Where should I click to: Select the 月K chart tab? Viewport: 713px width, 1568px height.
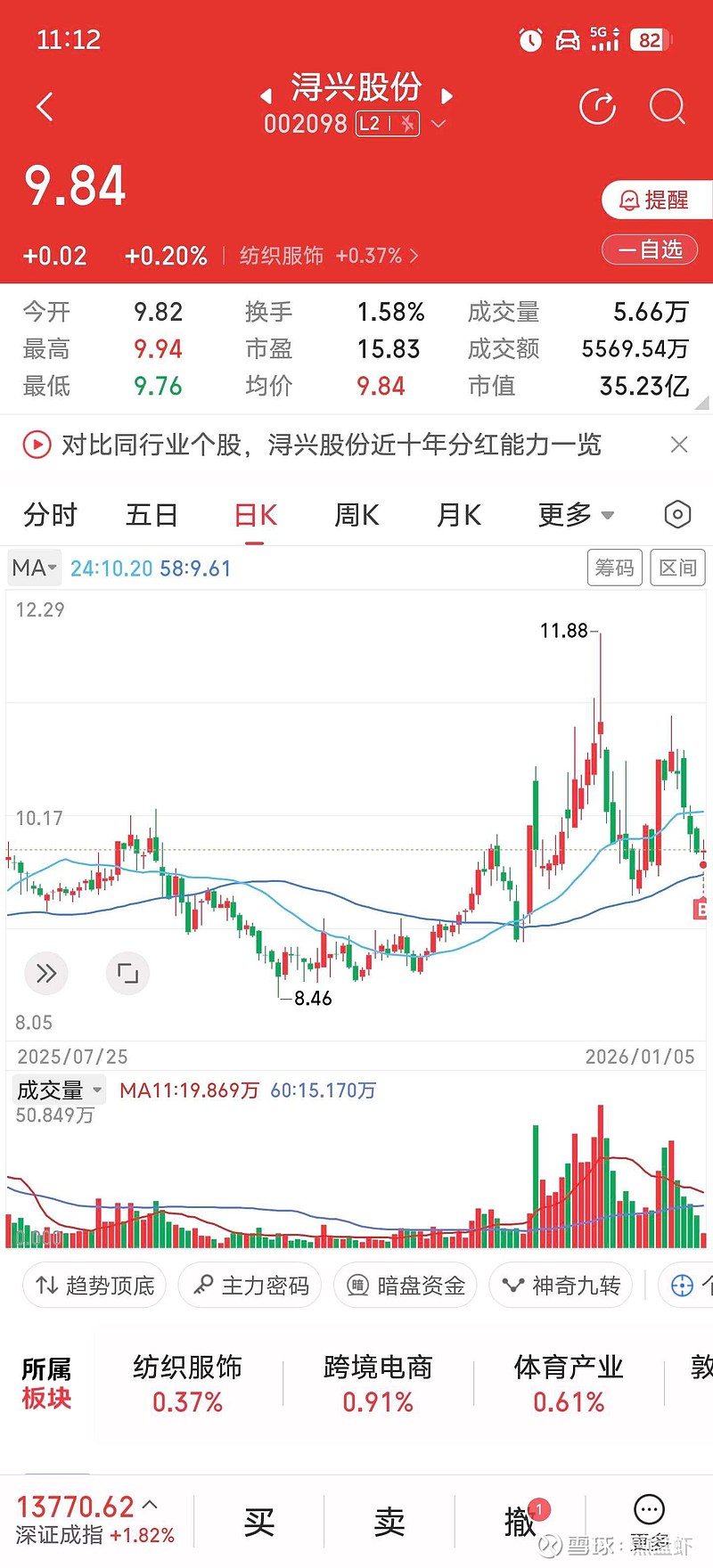458,515
